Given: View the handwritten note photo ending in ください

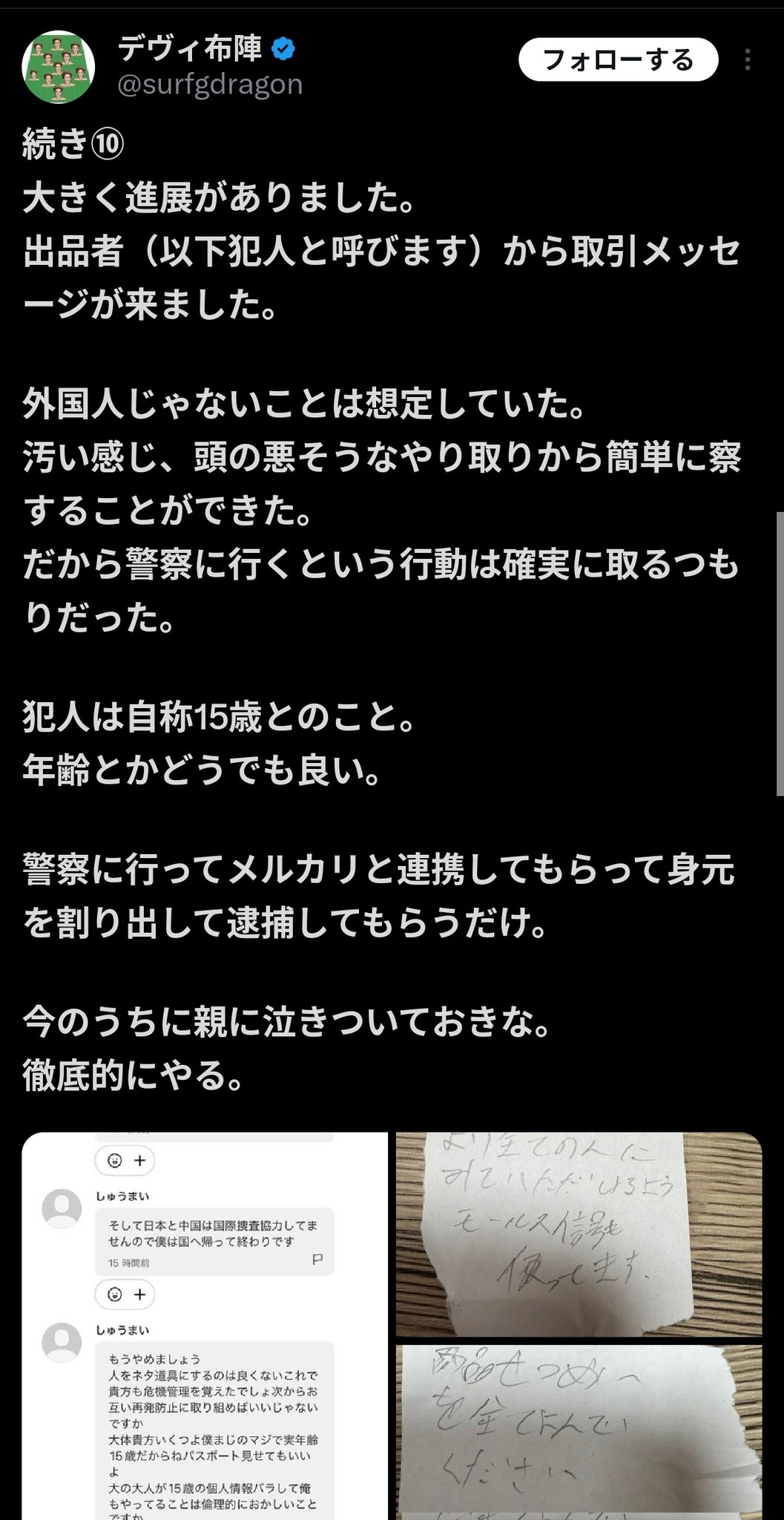Looking at the screenshot, I should point(579,1432).
